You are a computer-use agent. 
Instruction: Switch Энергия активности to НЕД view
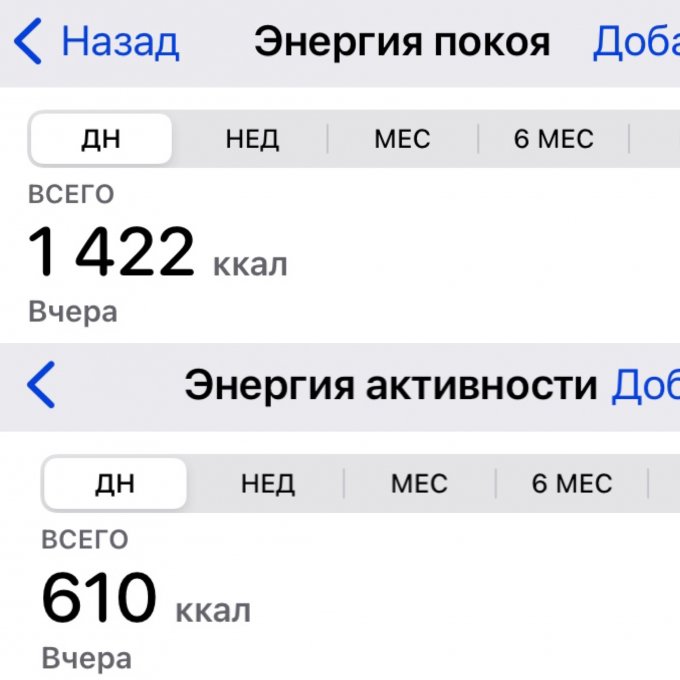point(267,485)
